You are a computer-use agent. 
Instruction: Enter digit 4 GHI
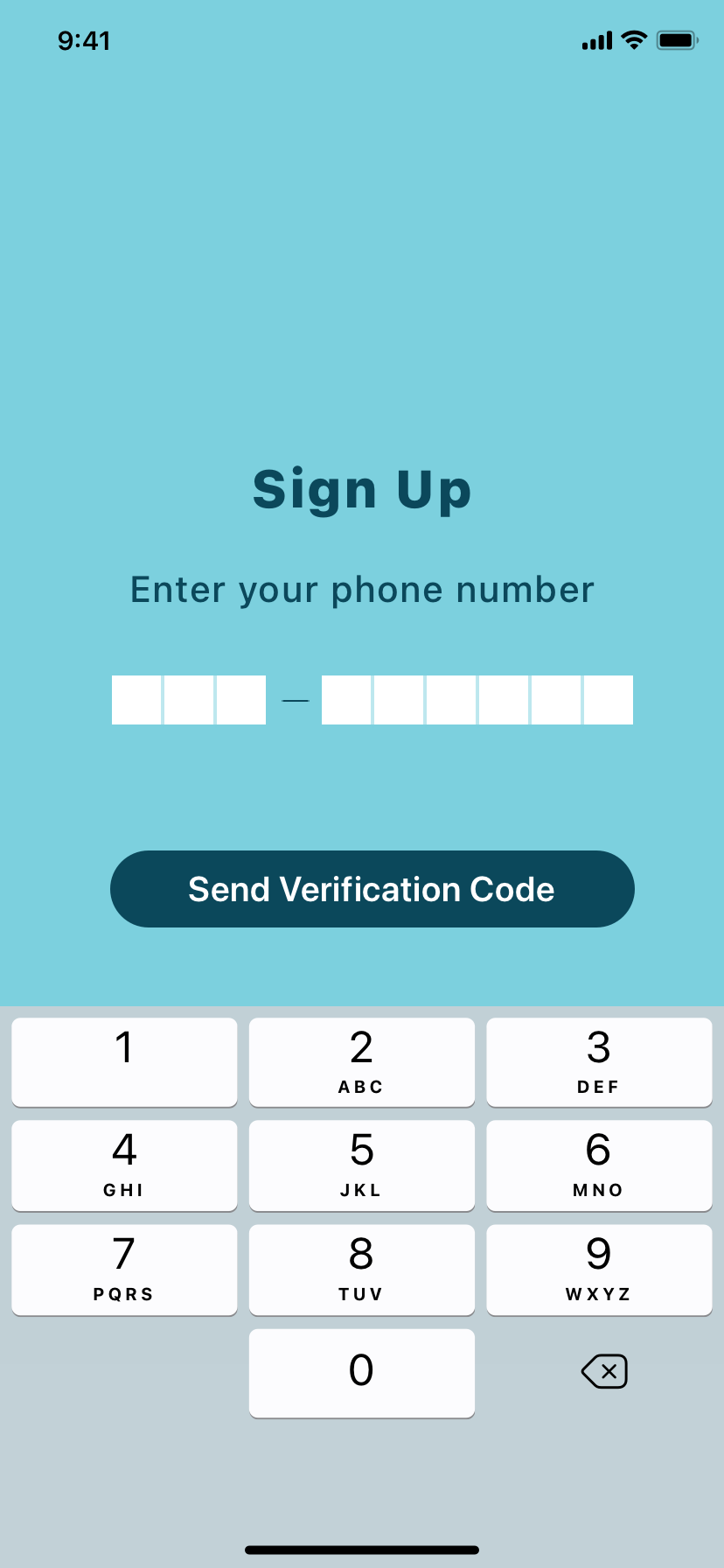click(x=124, y=1165)
